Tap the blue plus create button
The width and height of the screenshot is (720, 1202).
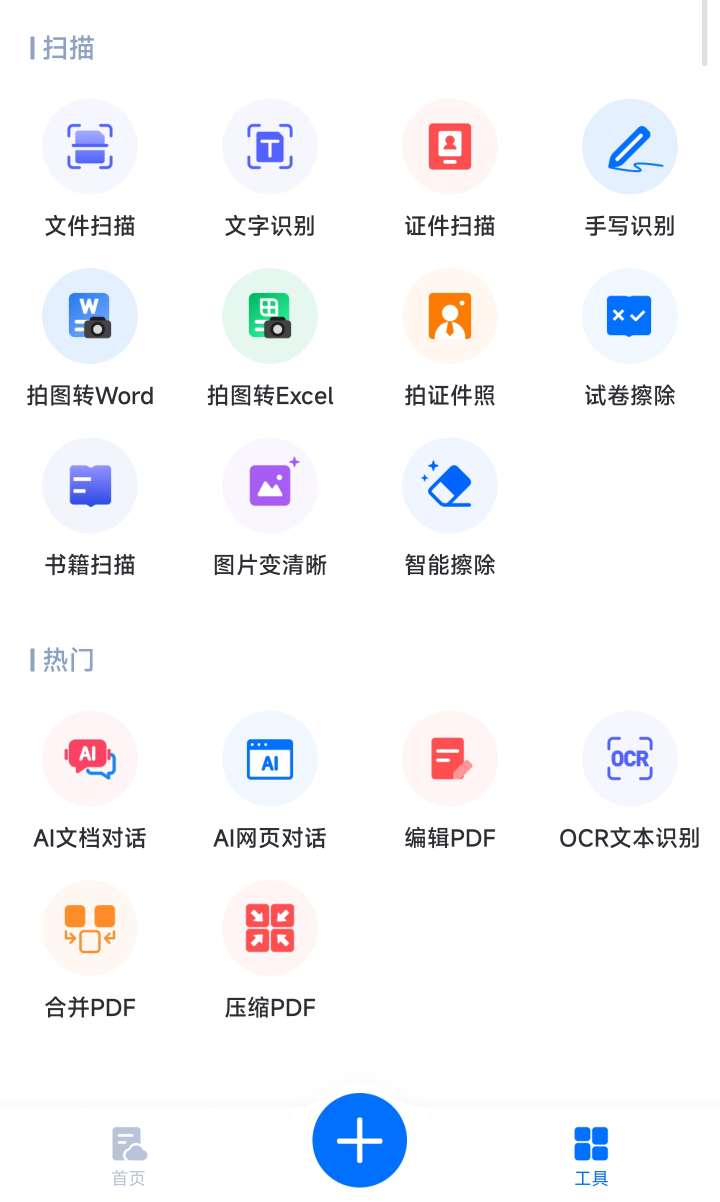tap(360, 1141)
